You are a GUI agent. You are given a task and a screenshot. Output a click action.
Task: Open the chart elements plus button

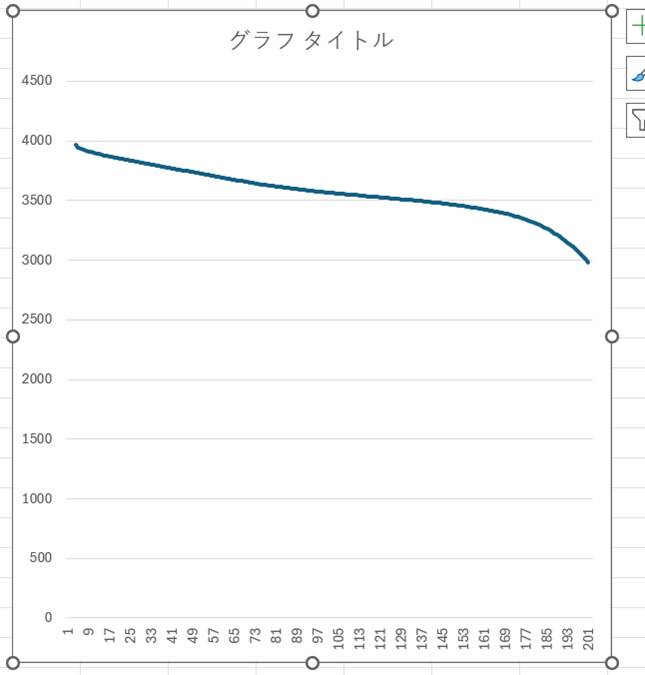tap(637, 27)
